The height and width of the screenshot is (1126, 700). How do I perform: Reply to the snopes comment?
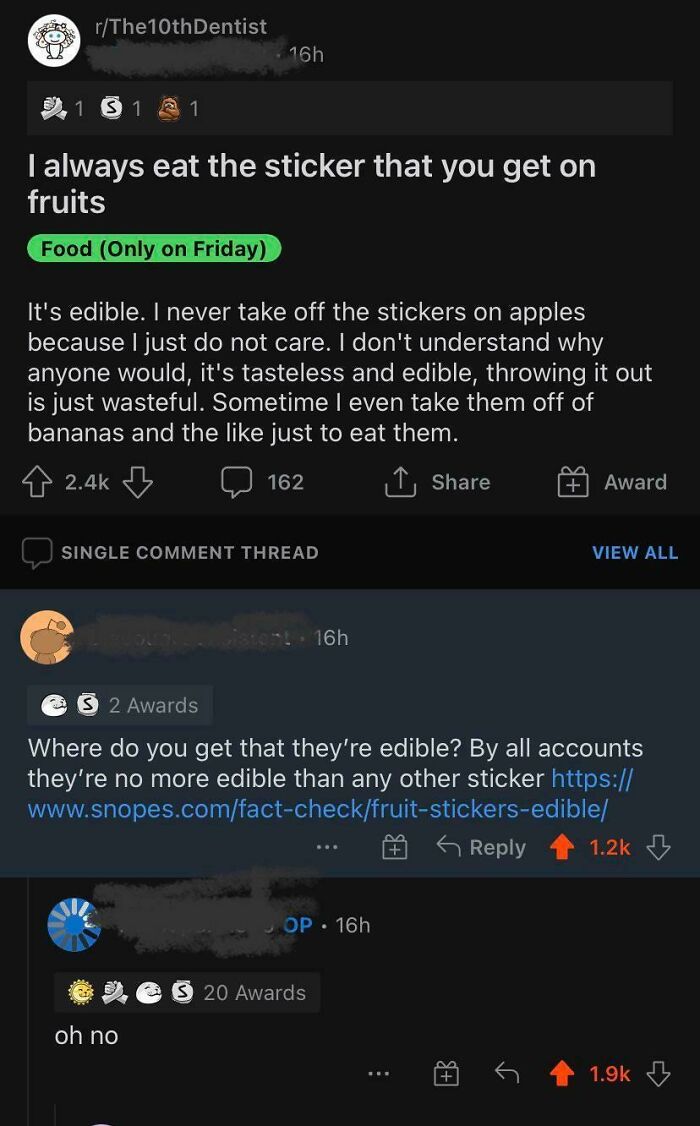coord(482,847)
